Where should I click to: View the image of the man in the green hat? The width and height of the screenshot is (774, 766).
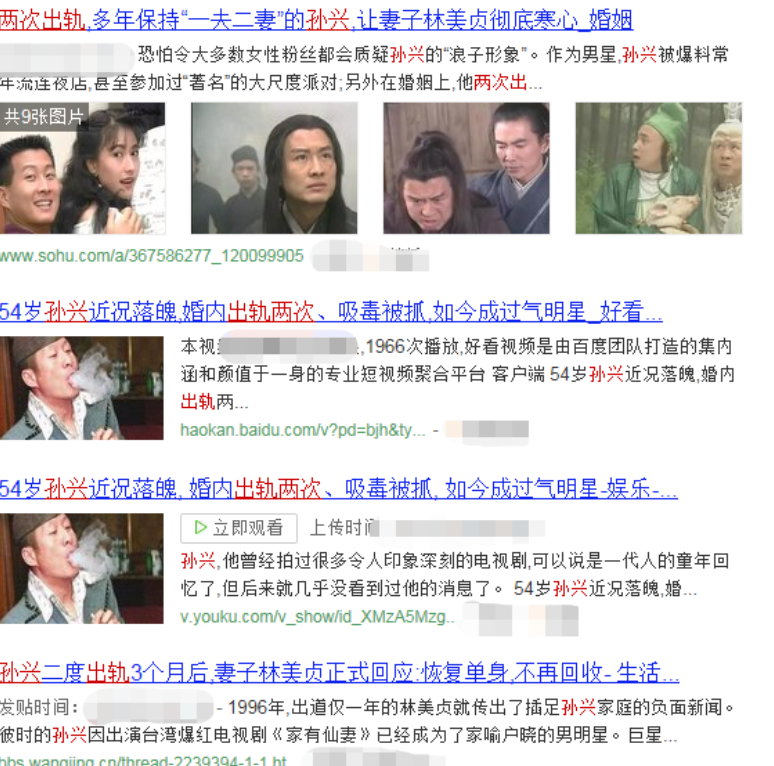pos(658,168)
